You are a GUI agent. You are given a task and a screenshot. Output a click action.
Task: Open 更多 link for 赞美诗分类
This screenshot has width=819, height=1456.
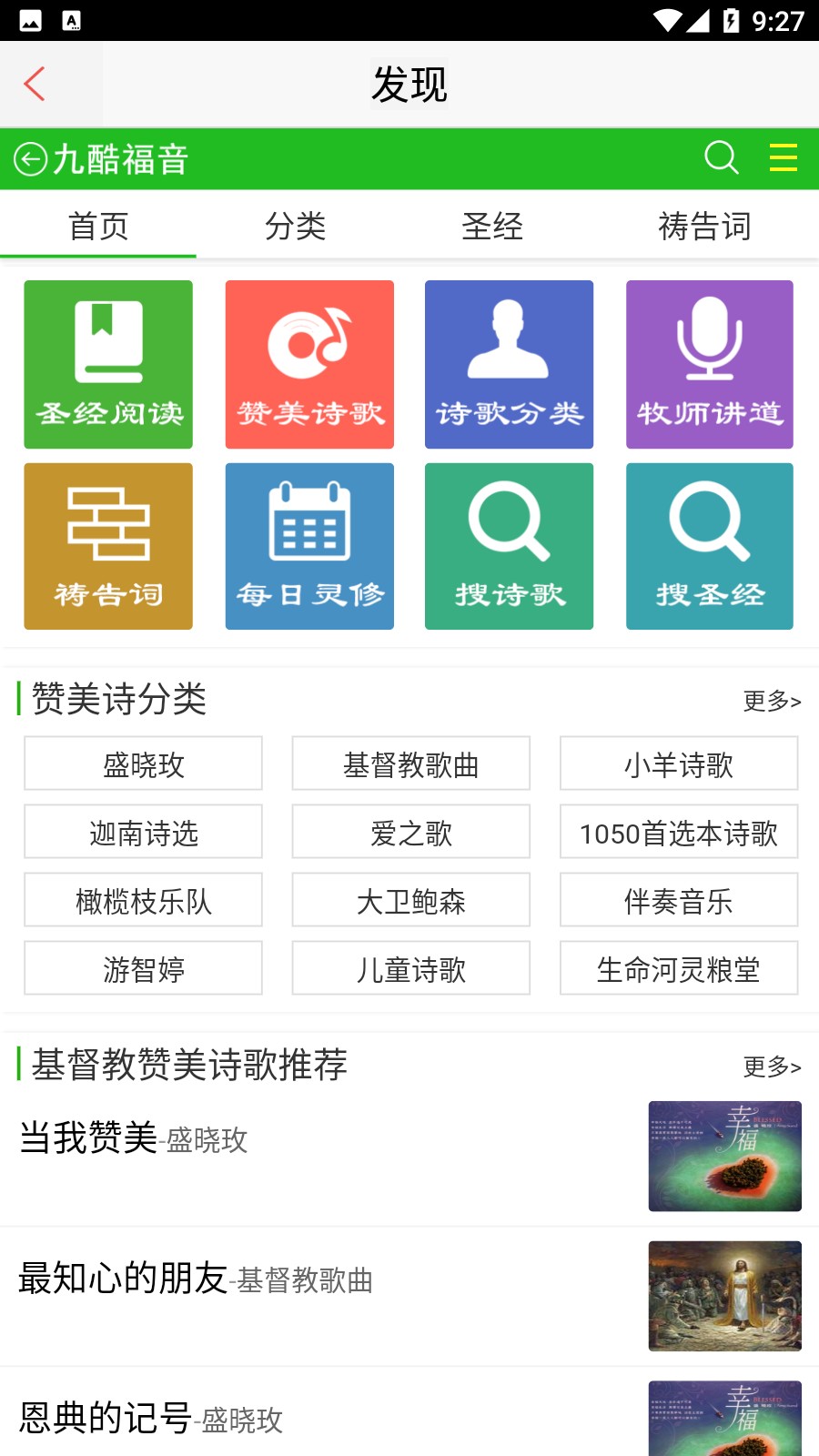coord(772,700)
